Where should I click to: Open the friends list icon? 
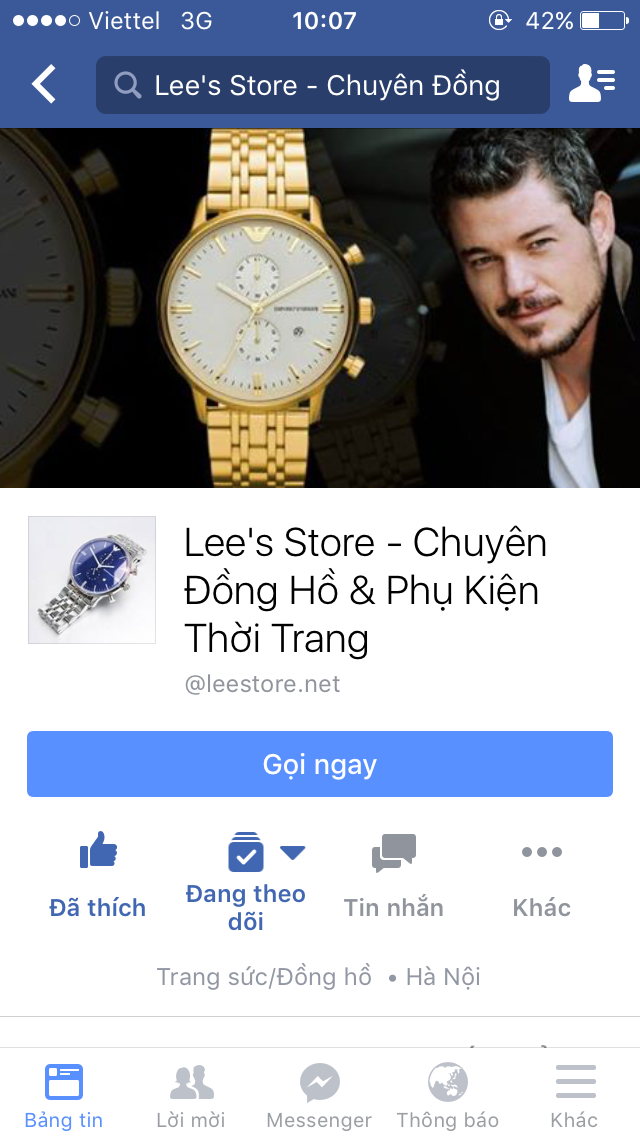tap(592, 85)
